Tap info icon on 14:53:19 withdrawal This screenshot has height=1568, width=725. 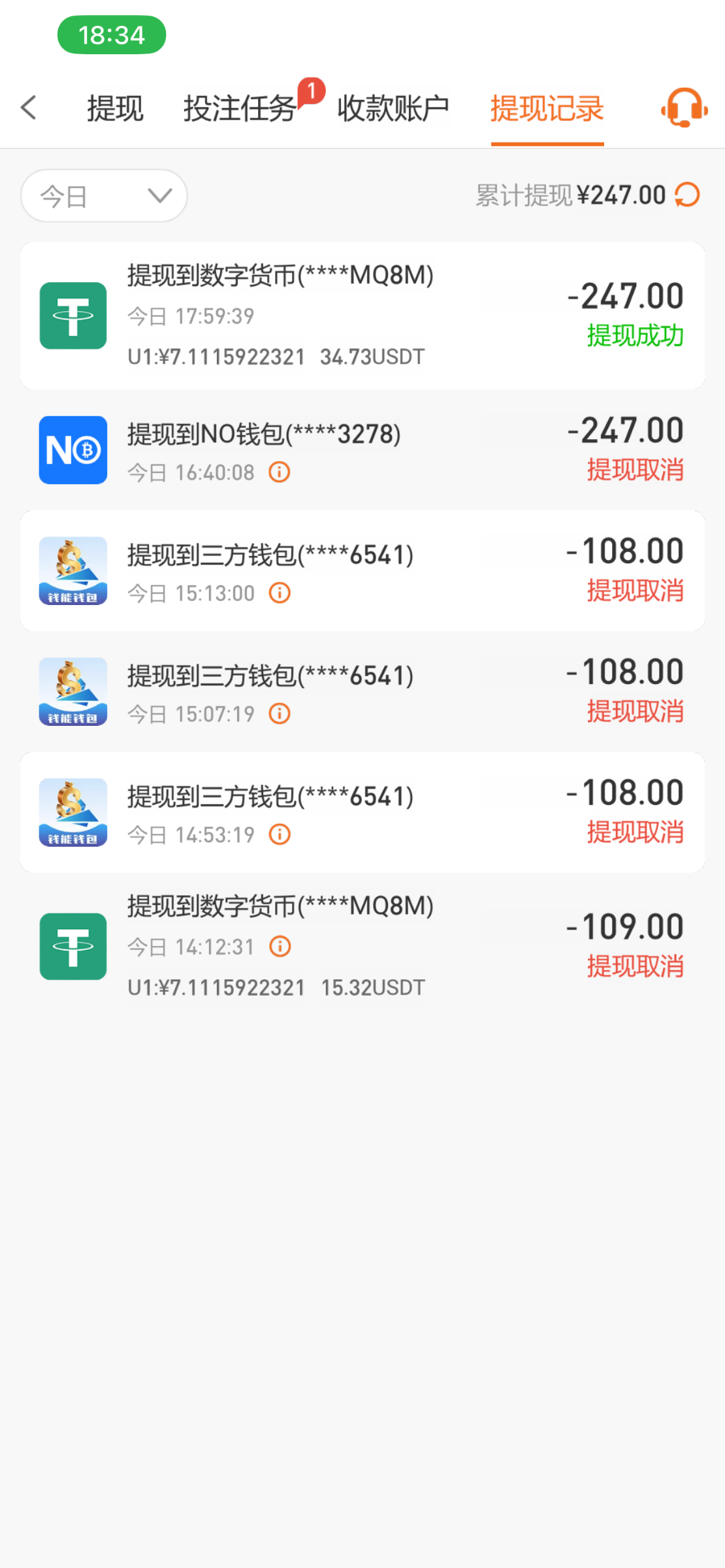[x=280, y=834]
